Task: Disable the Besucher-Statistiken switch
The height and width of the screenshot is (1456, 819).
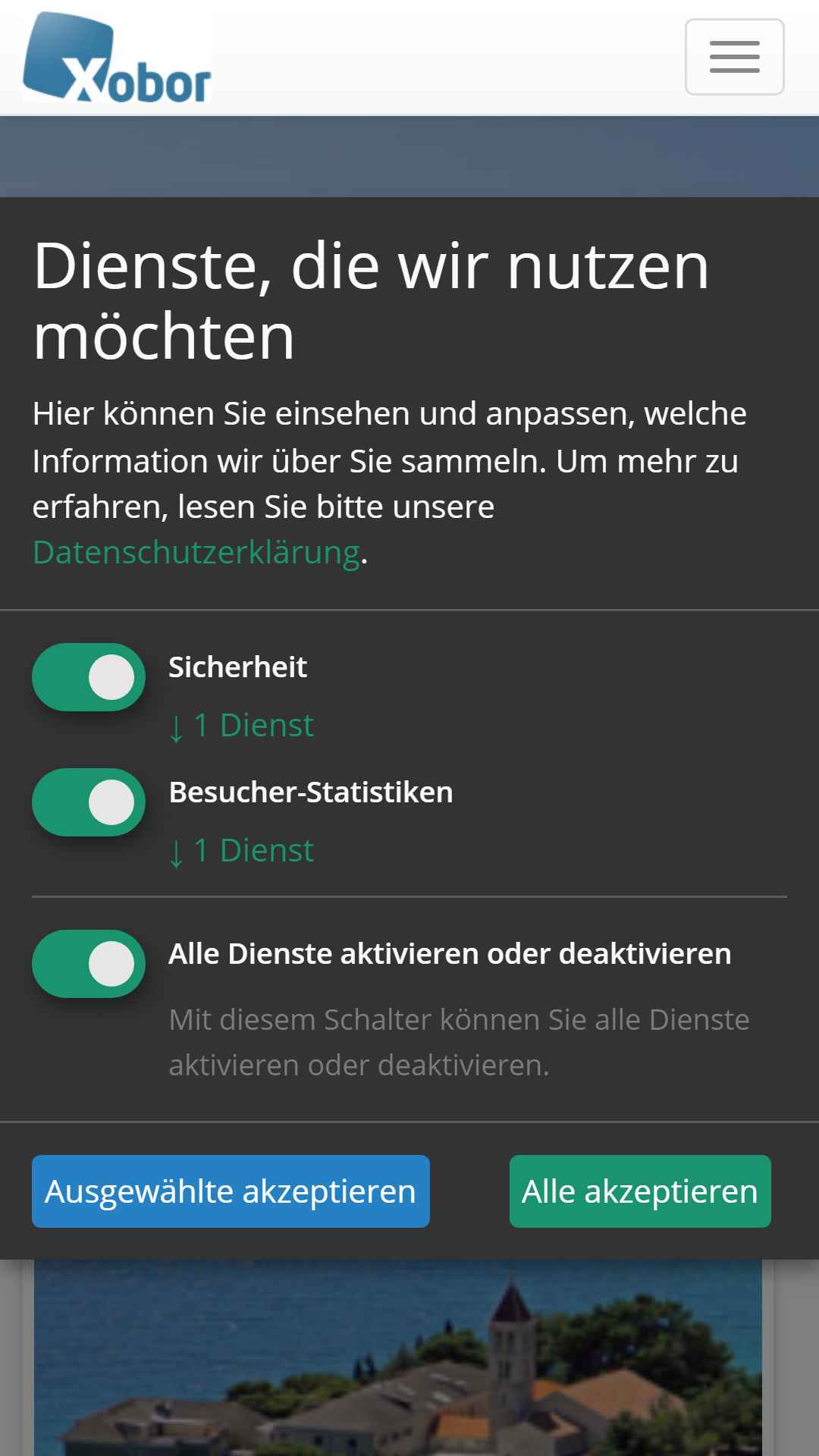Action: tap(89, 802)
